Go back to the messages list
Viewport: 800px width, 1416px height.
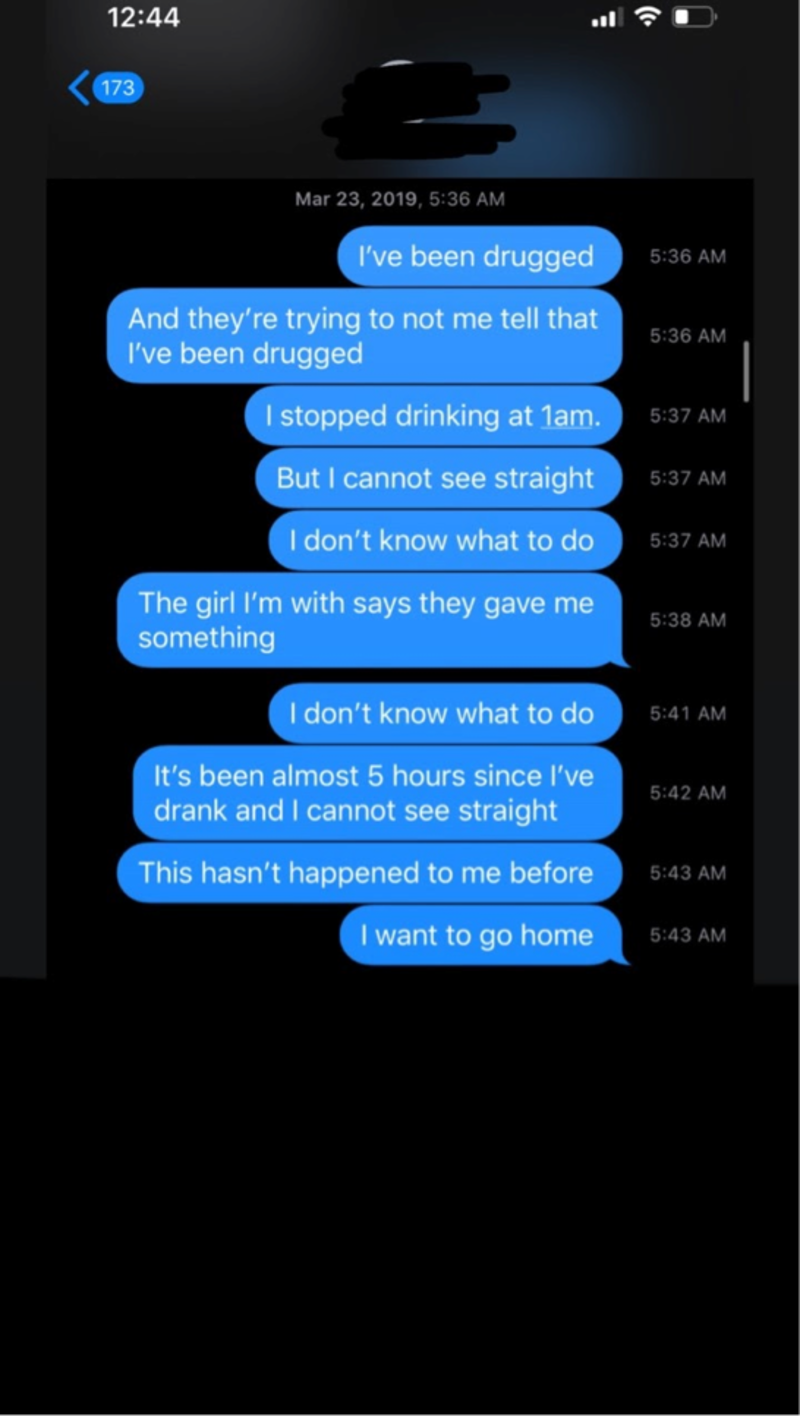pos(104,88)
